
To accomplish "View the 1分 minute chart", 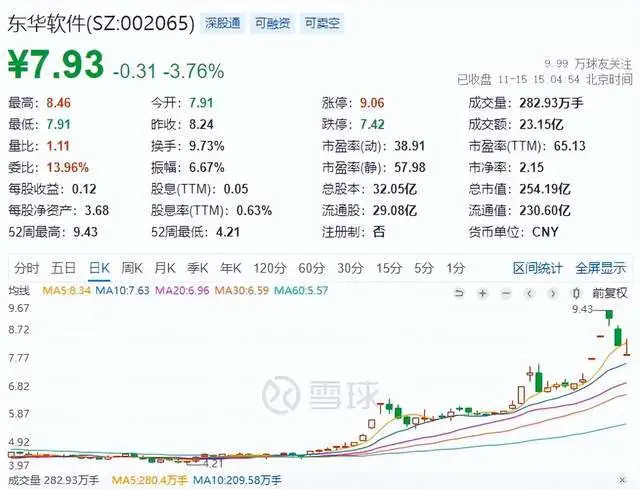I will pyautogui.click(x=456, y=268).
